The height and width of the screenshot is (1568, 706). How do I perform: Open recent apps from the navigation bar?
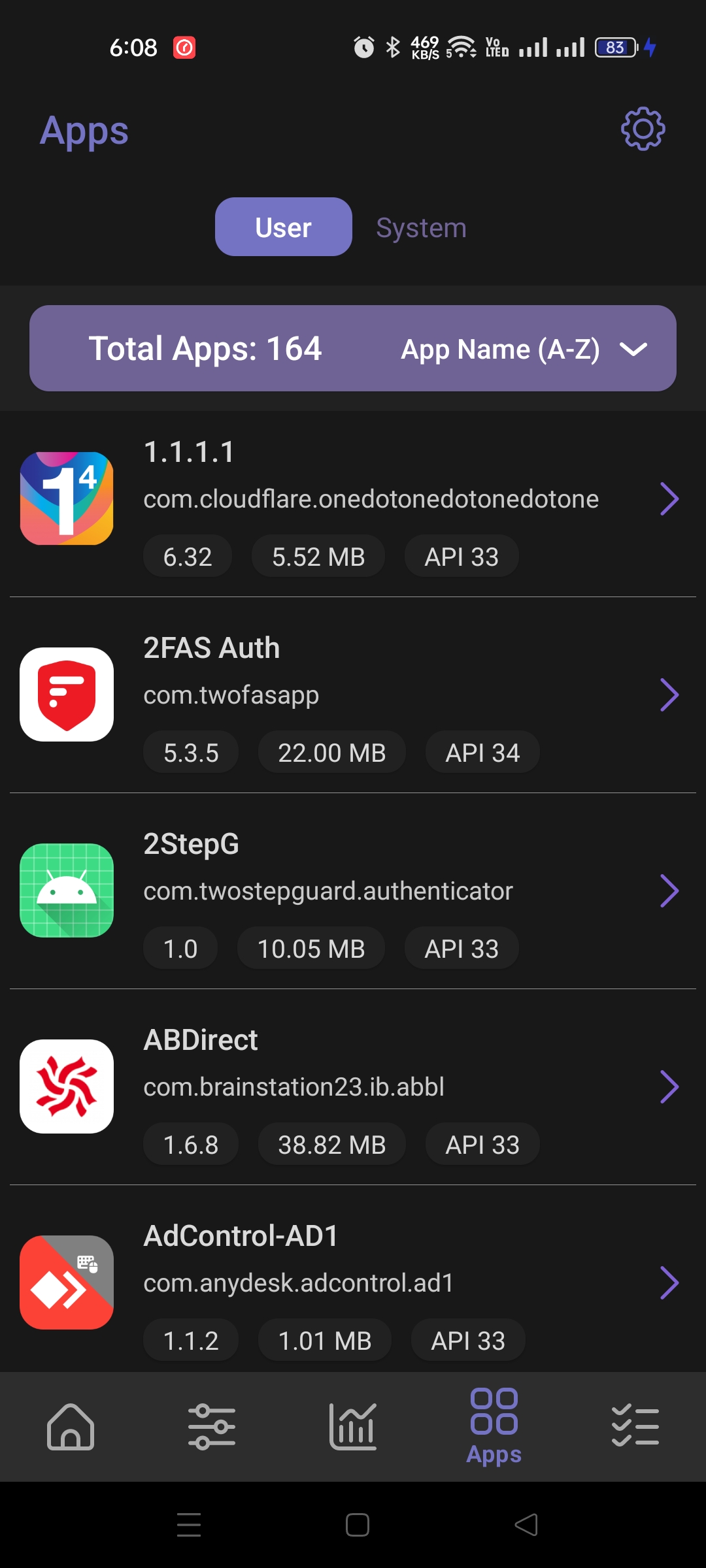point(189,1525)
